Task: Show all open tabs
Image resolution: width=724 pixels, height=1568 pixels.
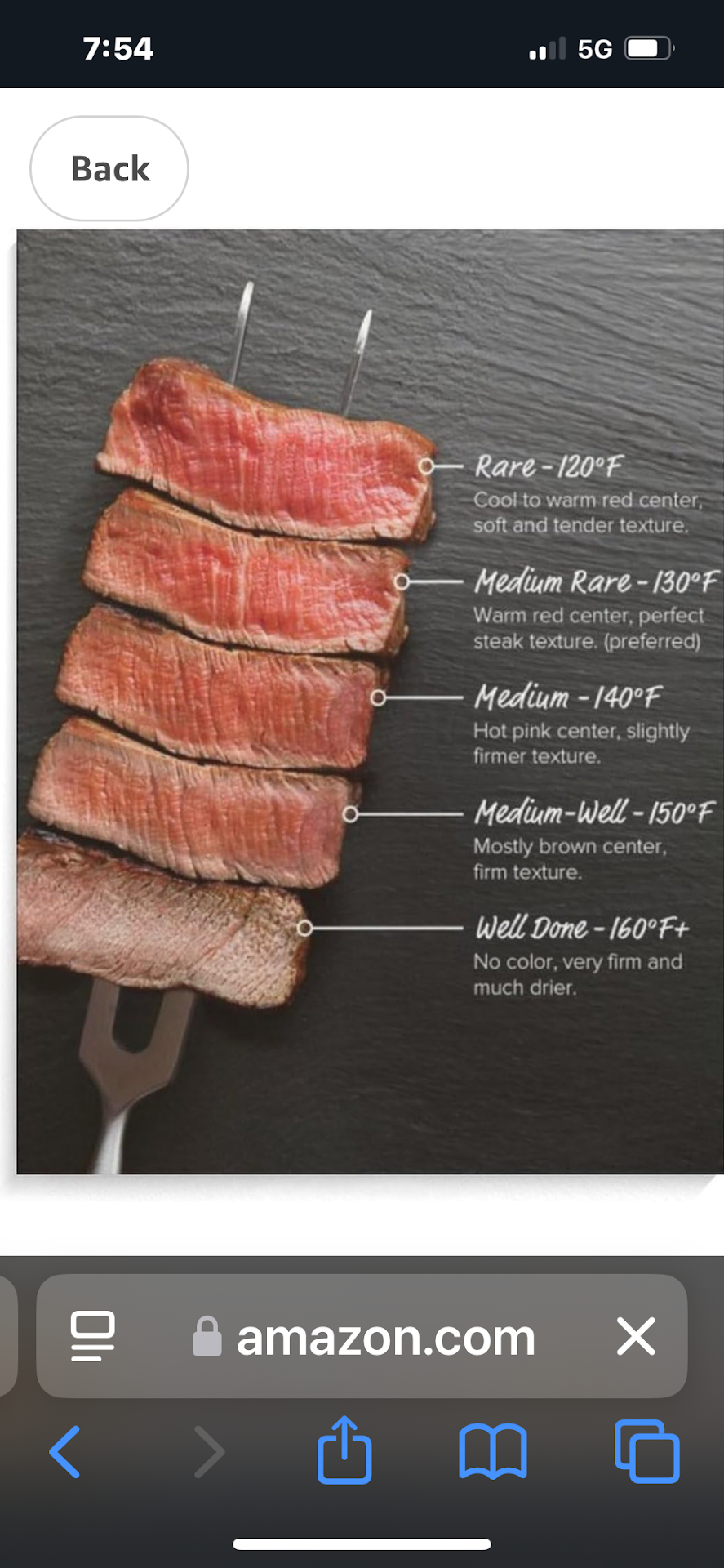Action: coord(646,1452)
